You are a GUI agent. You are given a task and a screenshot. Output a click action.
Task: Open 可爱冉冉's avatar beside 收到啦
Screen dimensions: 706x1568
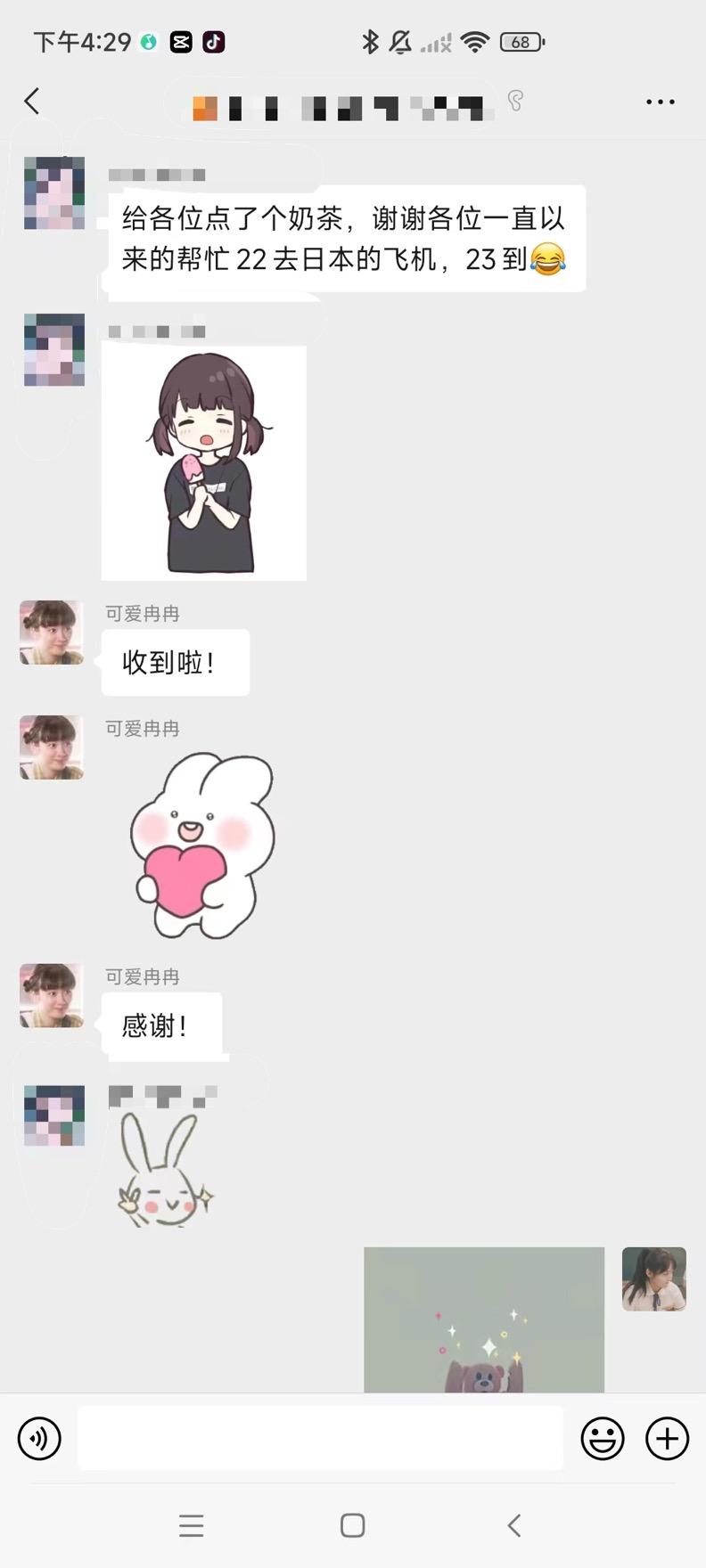click(x=52, y=633)
